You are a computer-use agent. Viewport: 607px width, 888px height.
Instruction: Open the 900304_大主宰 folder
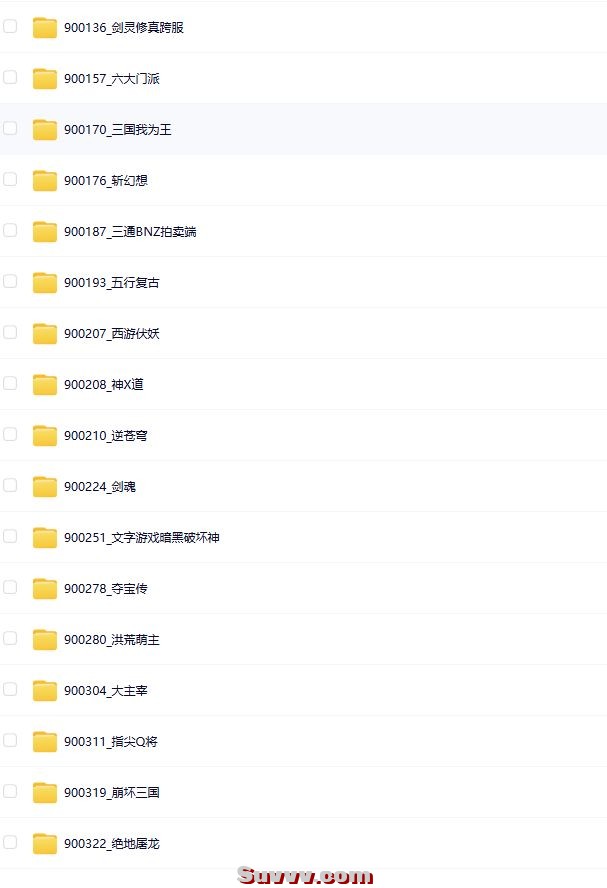[x=105, y=691]
